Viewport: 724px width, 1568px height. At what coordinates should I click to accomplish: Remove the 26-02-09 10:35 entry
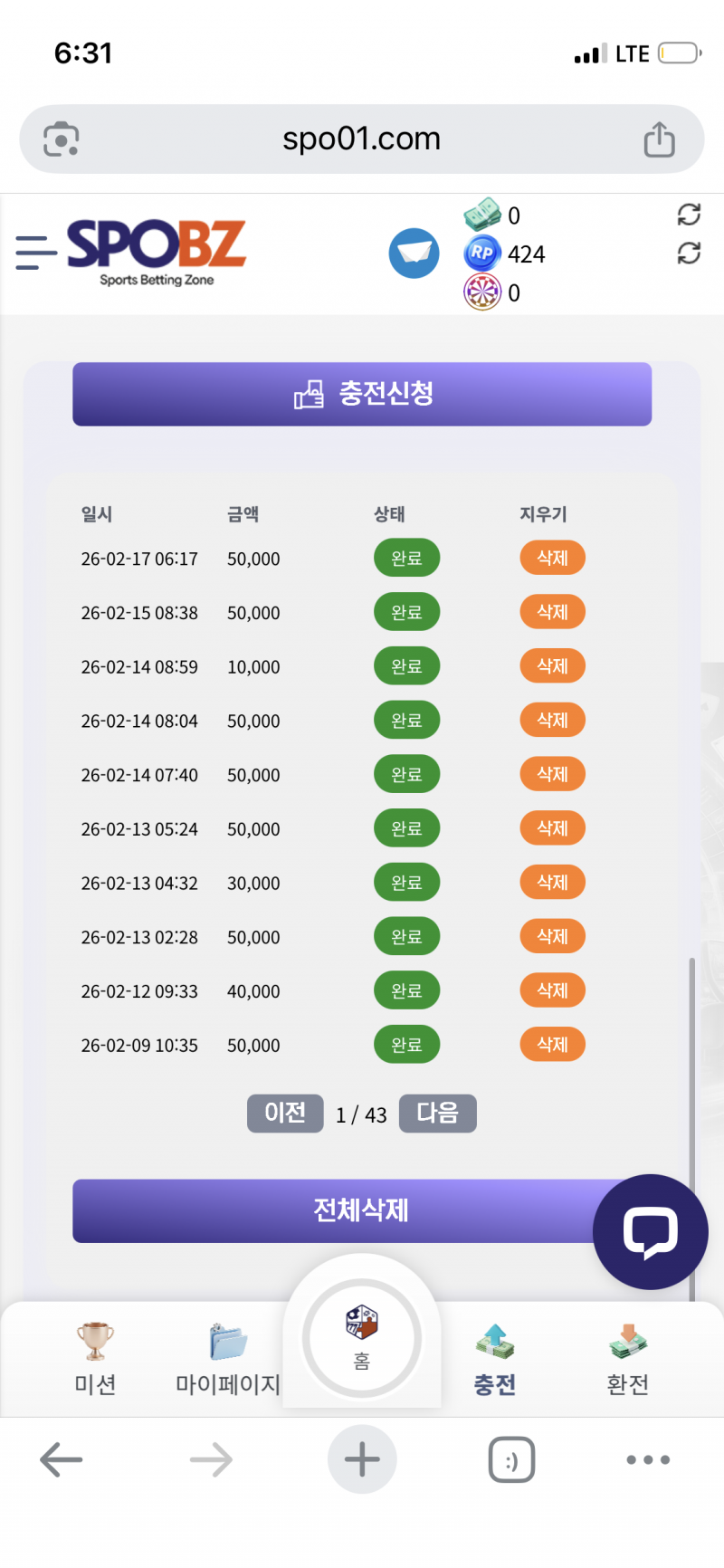pos(552,1045)
